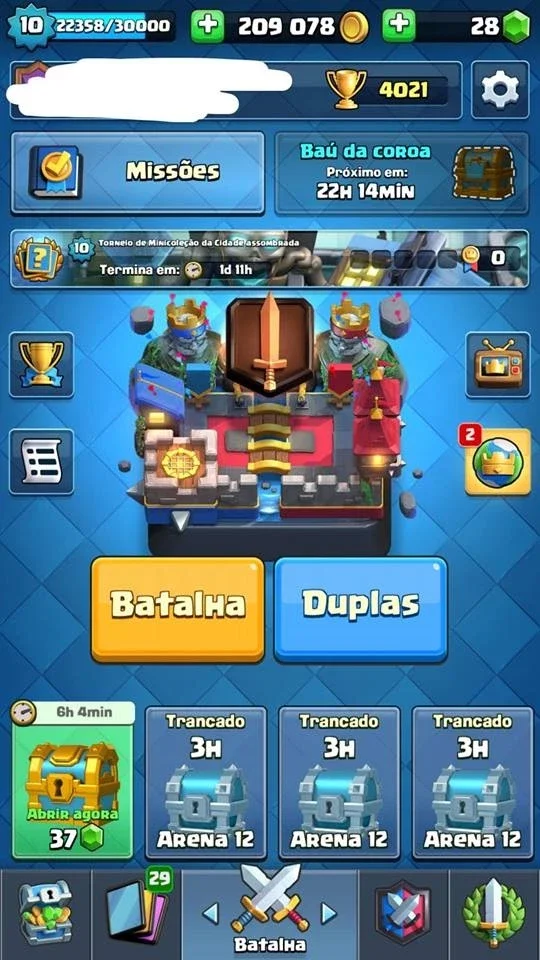The height and width of the screenshot is (960, 540).
Task: Tap the arena image with sword emblem
Action: 270,422
